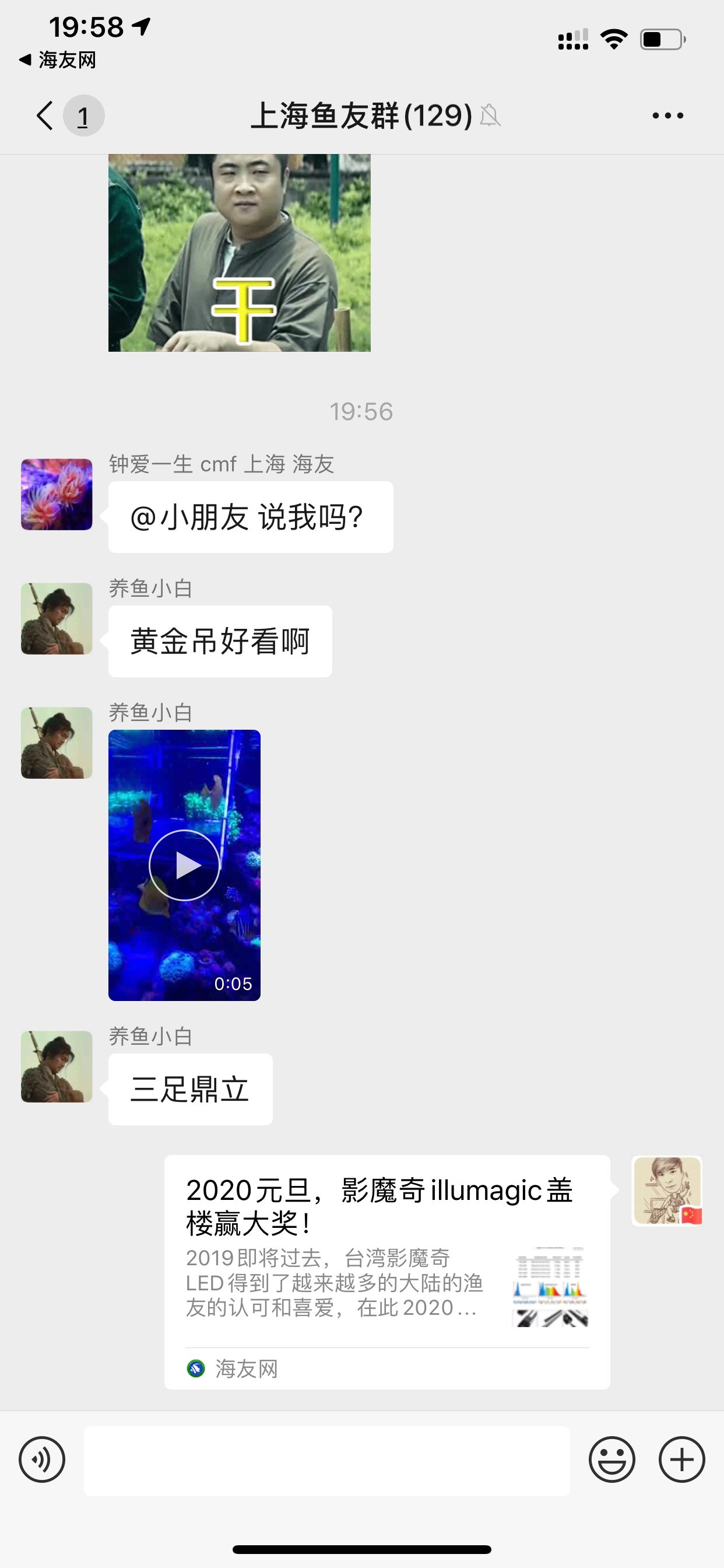Go back to the chat list

tap(45, 116)
